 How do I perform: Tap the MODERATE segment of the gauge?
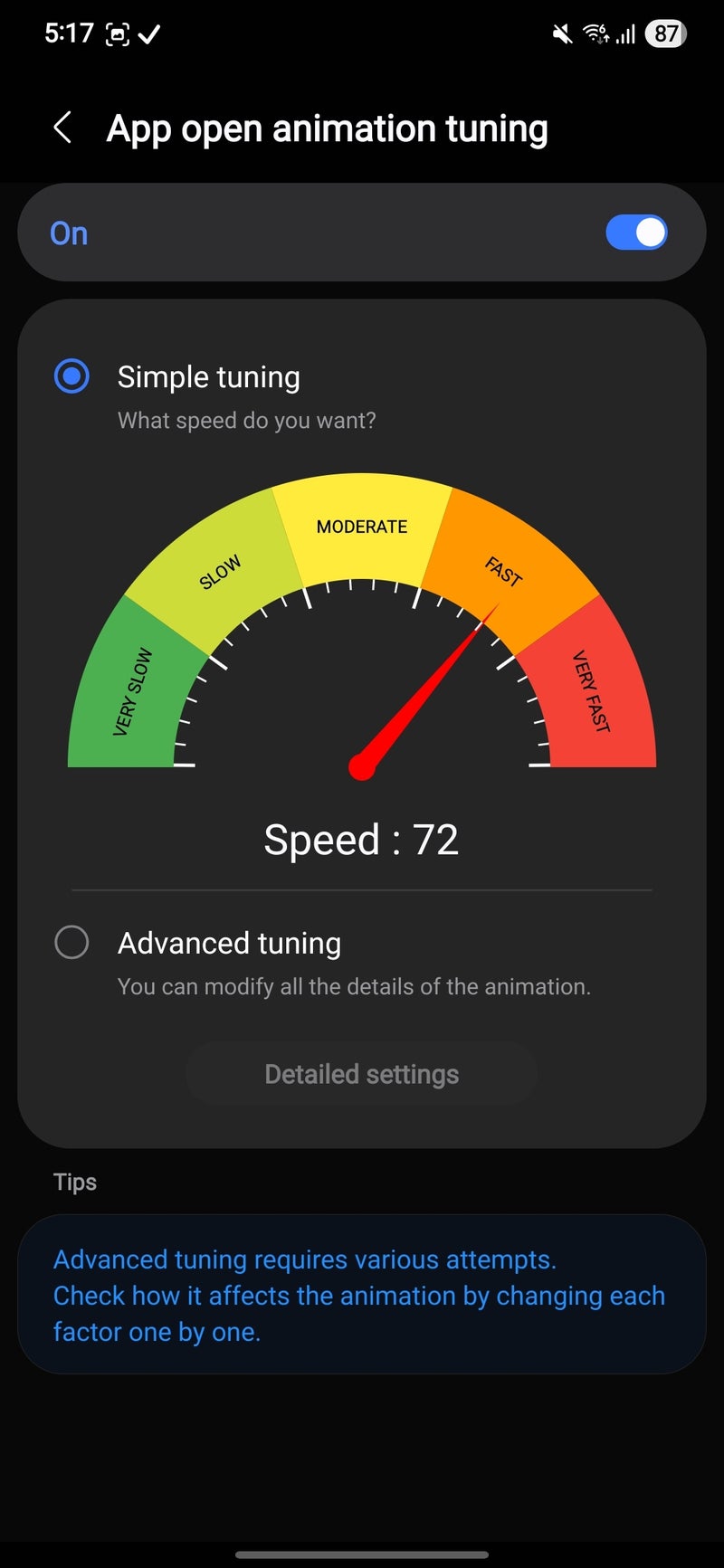tap(361, 525)
